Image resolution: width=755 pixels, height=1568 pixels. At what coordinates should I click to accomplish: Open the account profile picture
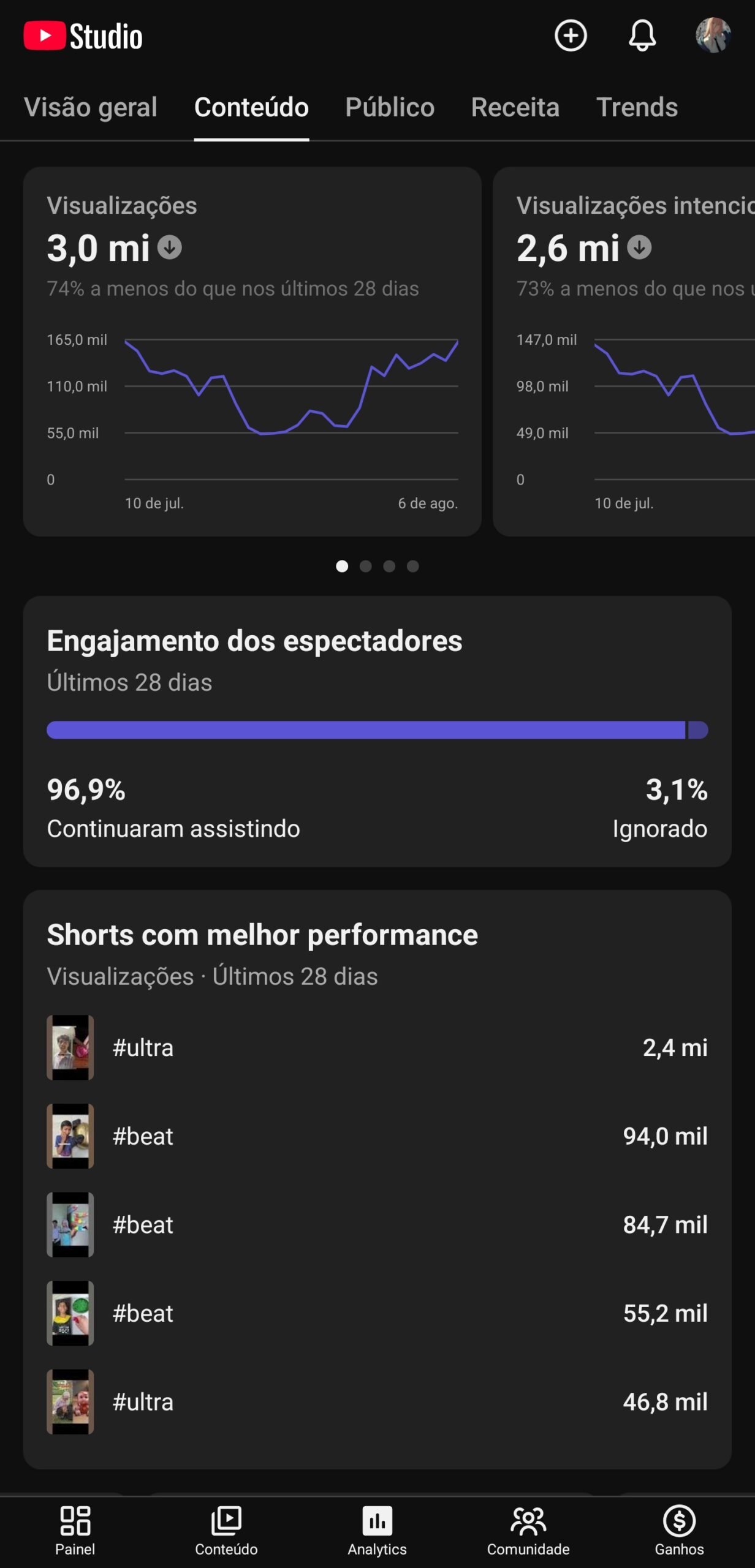(713, 36)
